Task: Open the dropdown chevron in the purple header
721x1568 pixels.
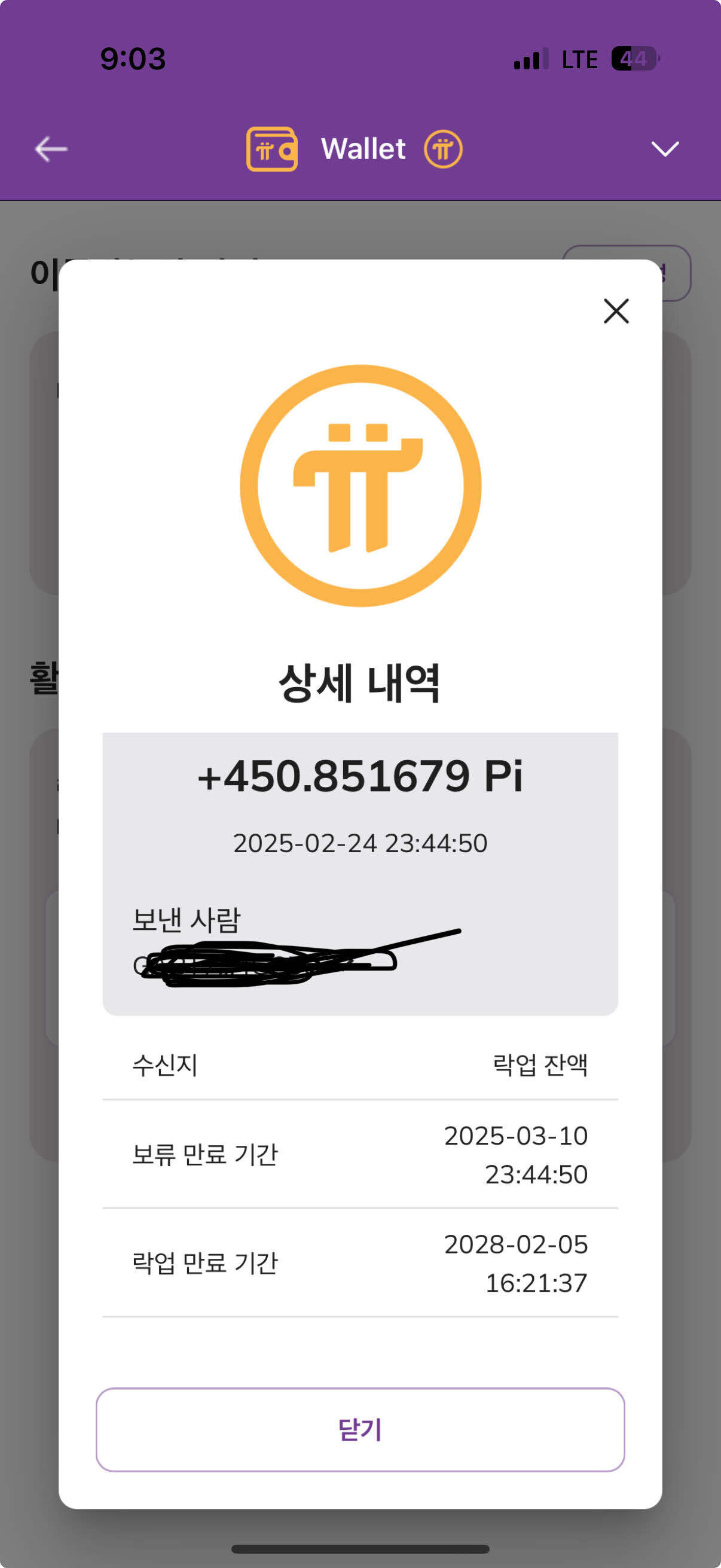Action: tap(664, 148)
